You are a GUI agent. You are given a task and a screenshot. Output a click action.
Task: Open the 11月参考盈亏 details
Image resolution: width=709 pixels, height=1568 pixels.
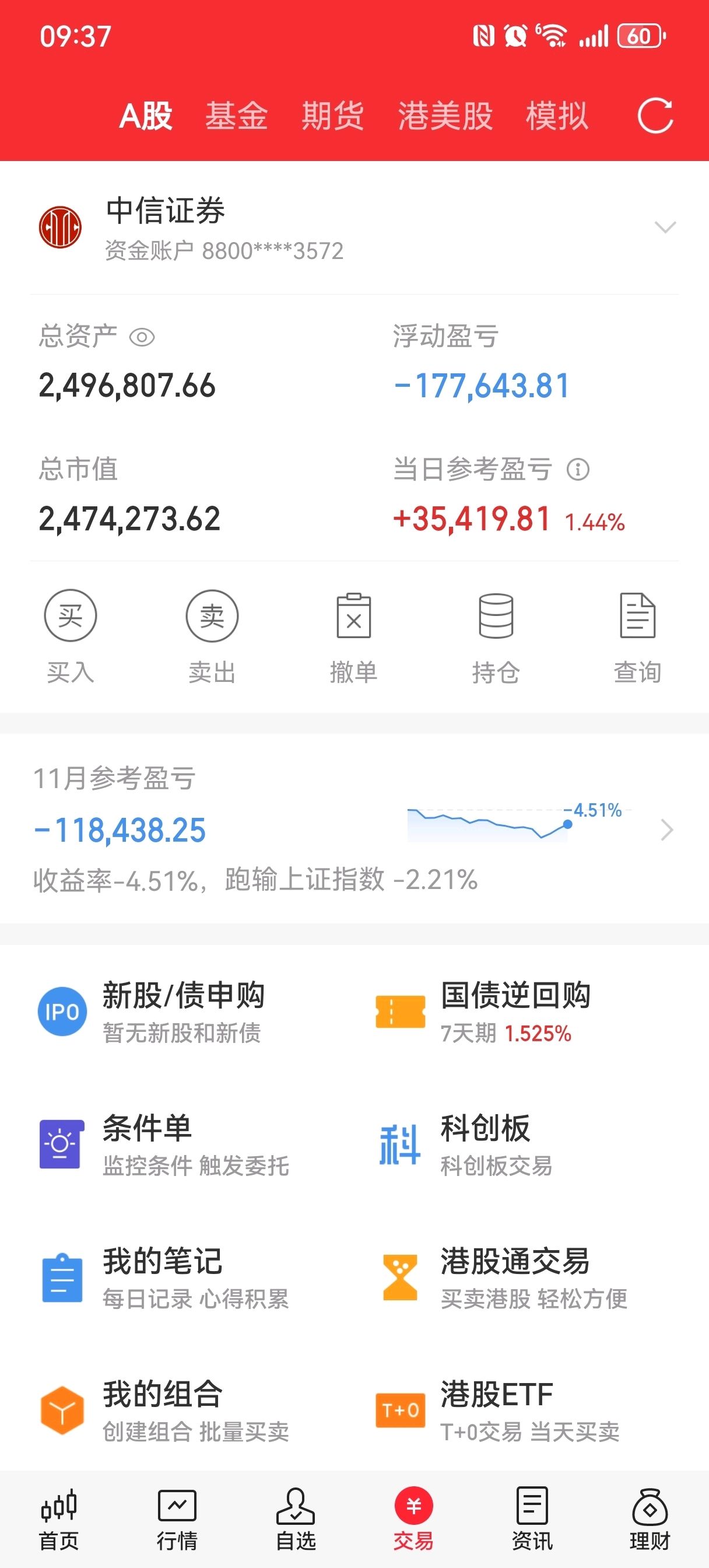666,829
